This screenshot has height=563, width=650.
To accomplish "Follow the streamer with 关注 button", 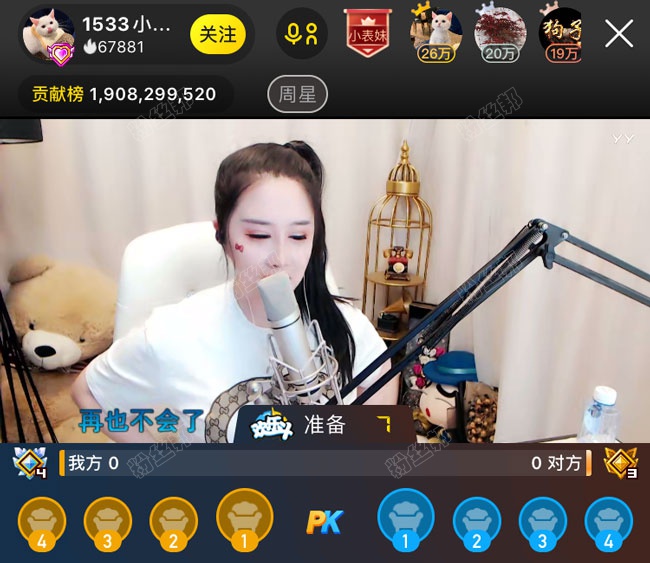I will (x=217, y=35).
